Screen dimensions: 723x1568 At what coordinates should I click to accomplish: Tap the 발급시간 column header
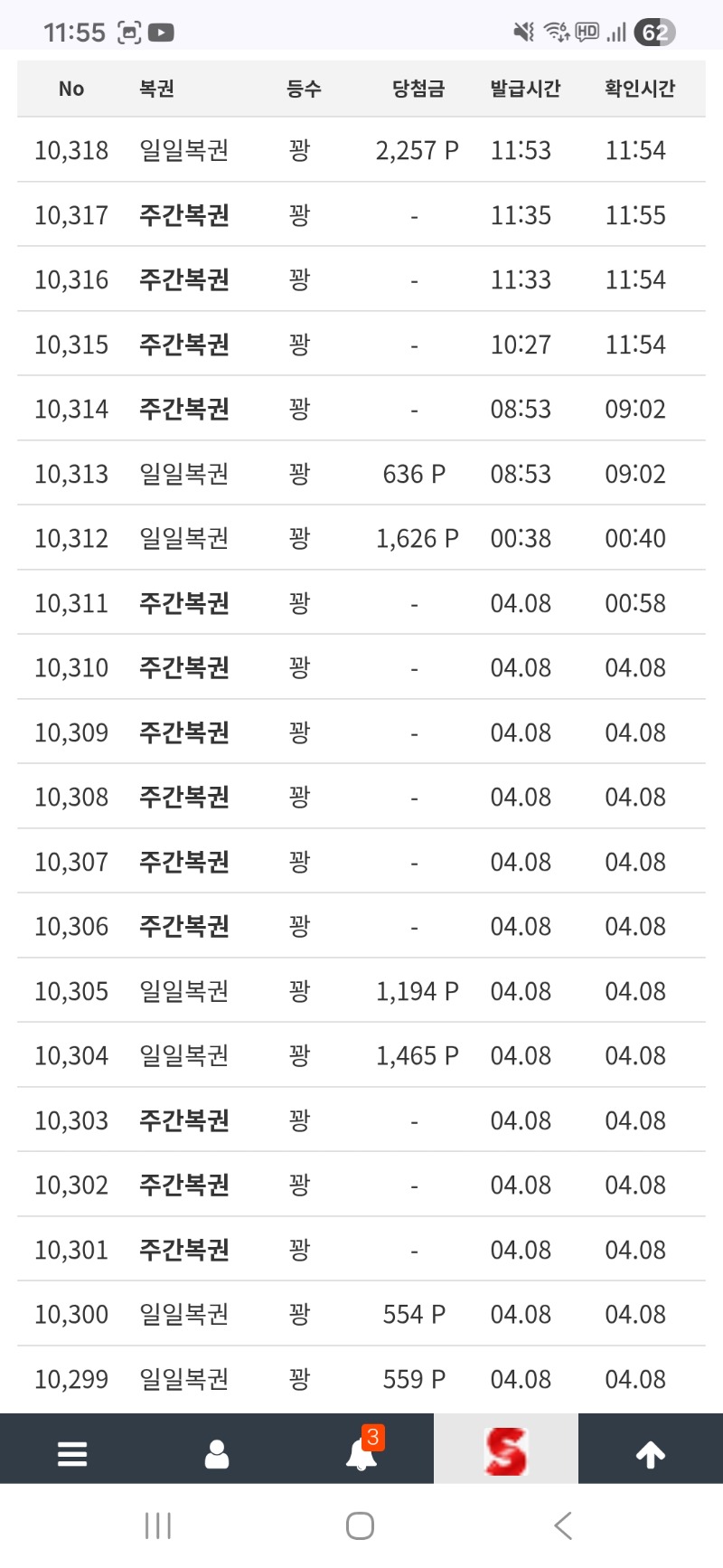point(525,88)
